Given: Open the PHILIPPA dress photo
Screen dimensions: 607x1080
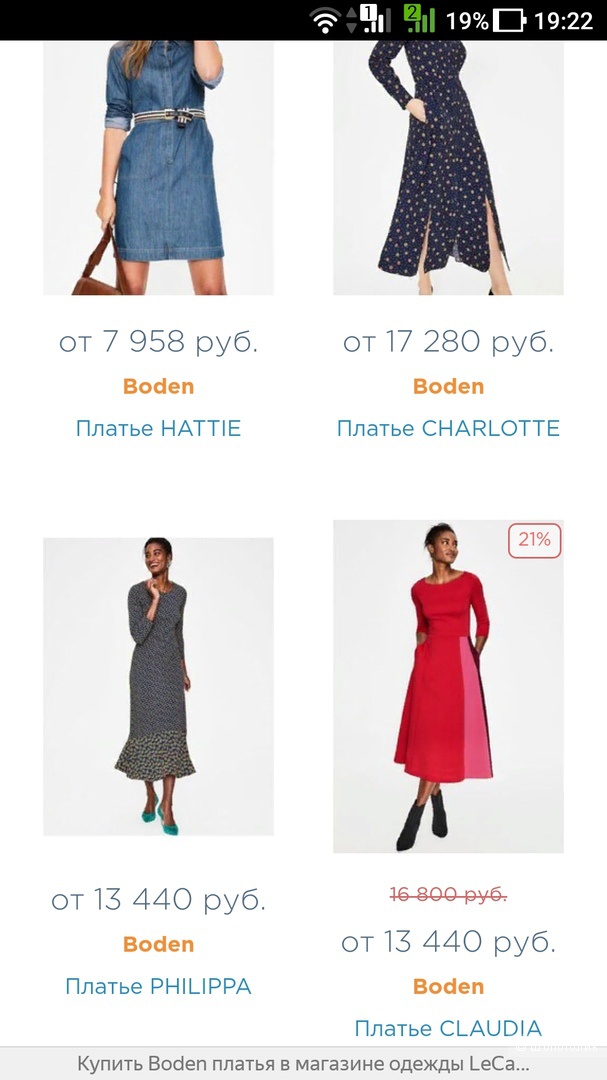Looking at the screenshot, I should pyautogui.click(x=158, y=686).
